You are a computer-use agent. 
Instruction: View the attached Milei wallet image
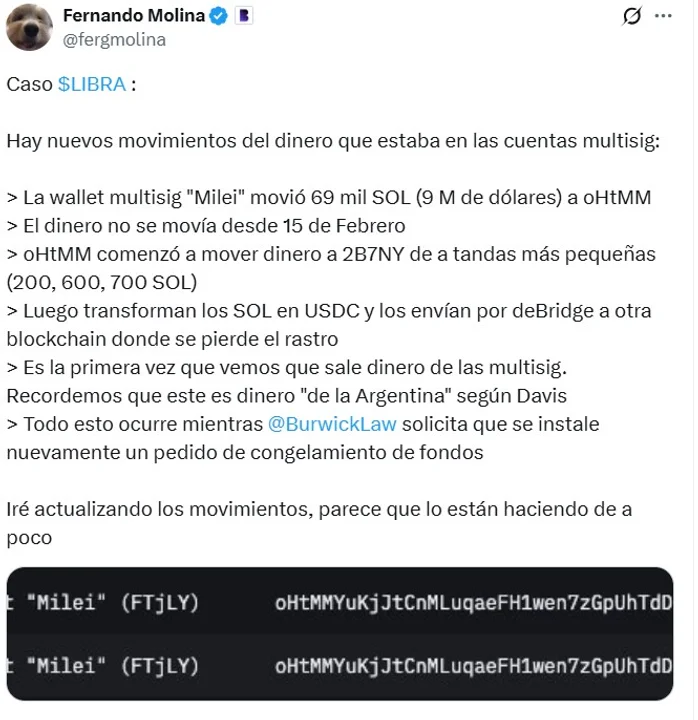pyautogui.click(x=340, y=634)
